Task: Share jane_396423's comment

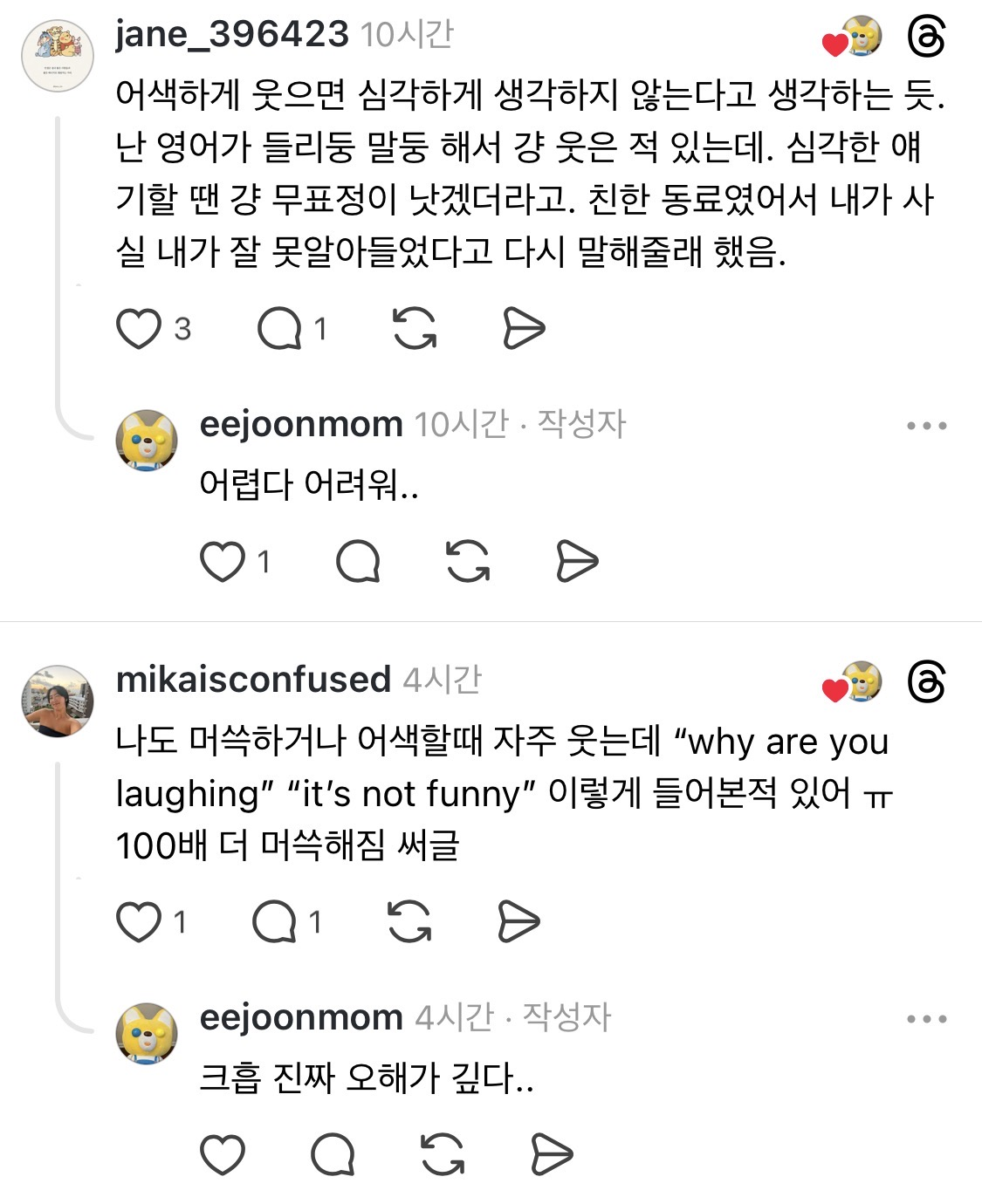Action: click(524, 329)
